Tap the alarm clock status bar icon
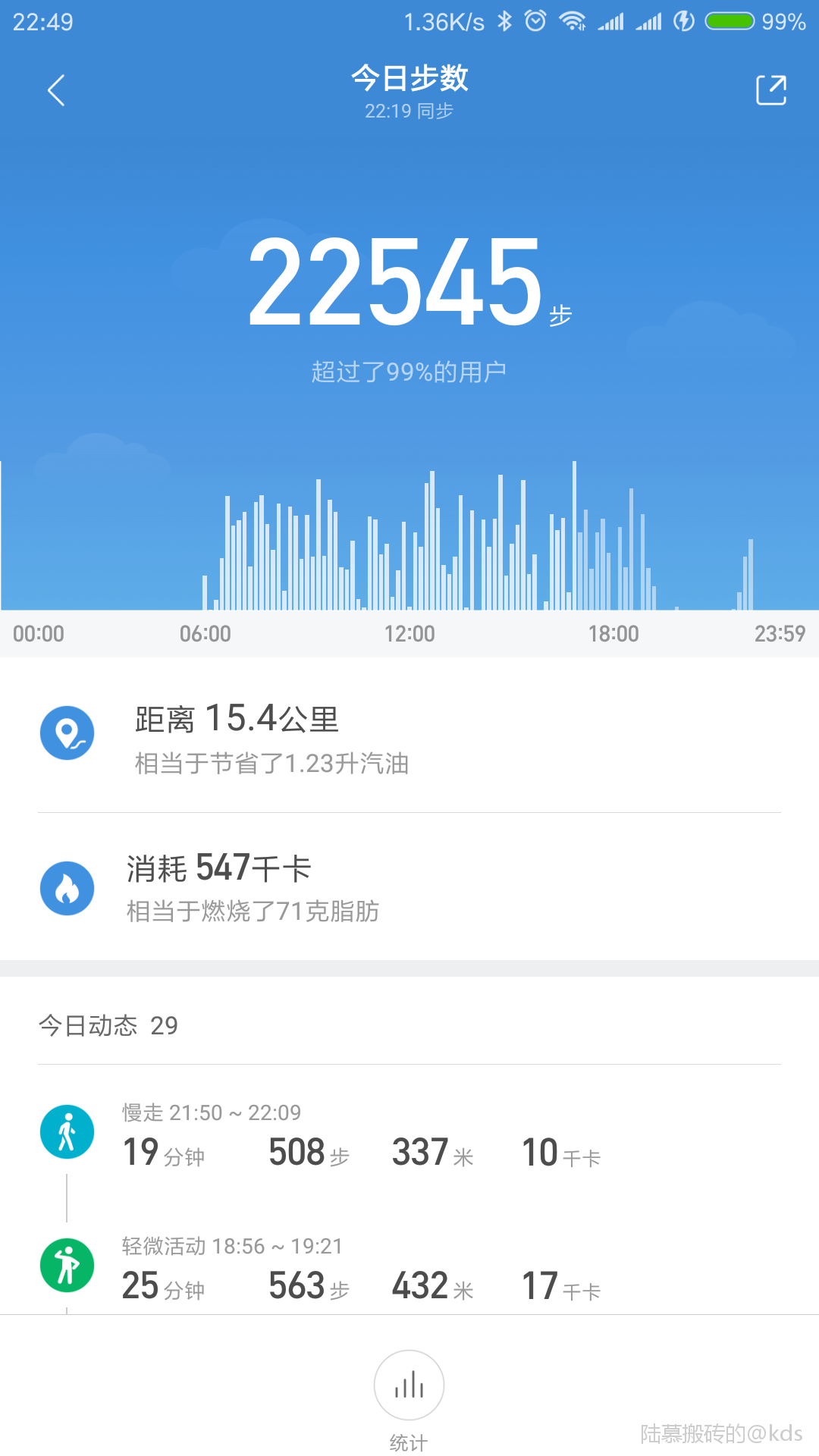 tap(535, 20)
